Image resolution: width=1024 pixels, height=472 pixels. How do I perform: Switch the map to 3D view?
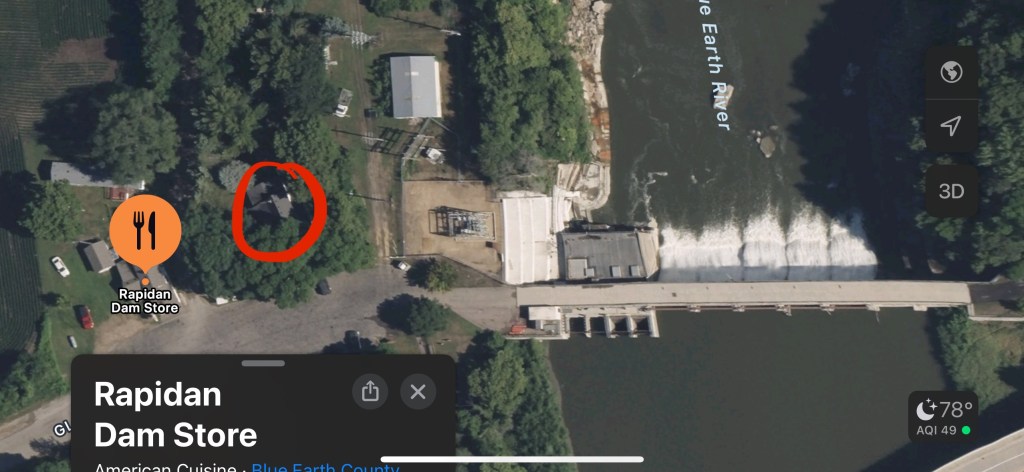pyautogui.click(x=951, y=190)
